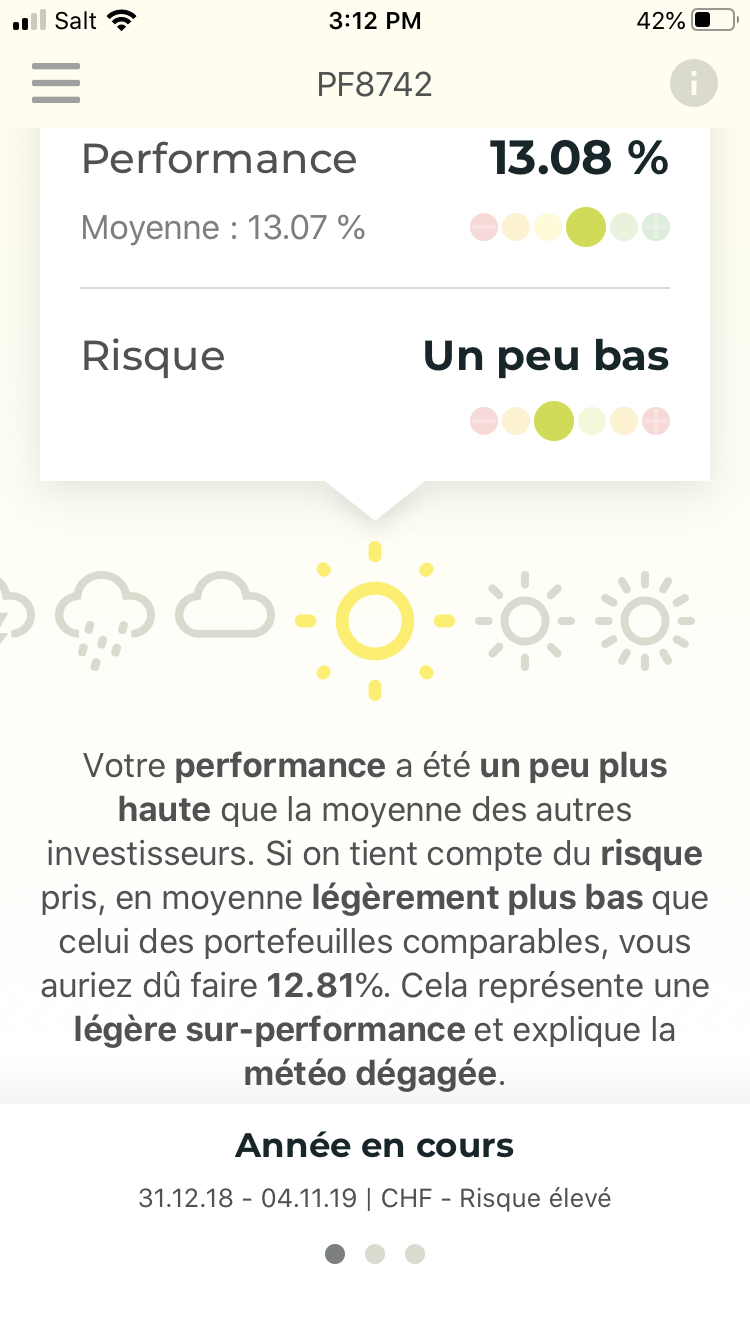Select the brightest sun weather icon
The image size is (750, 1334).
click(x=645, y=621)
